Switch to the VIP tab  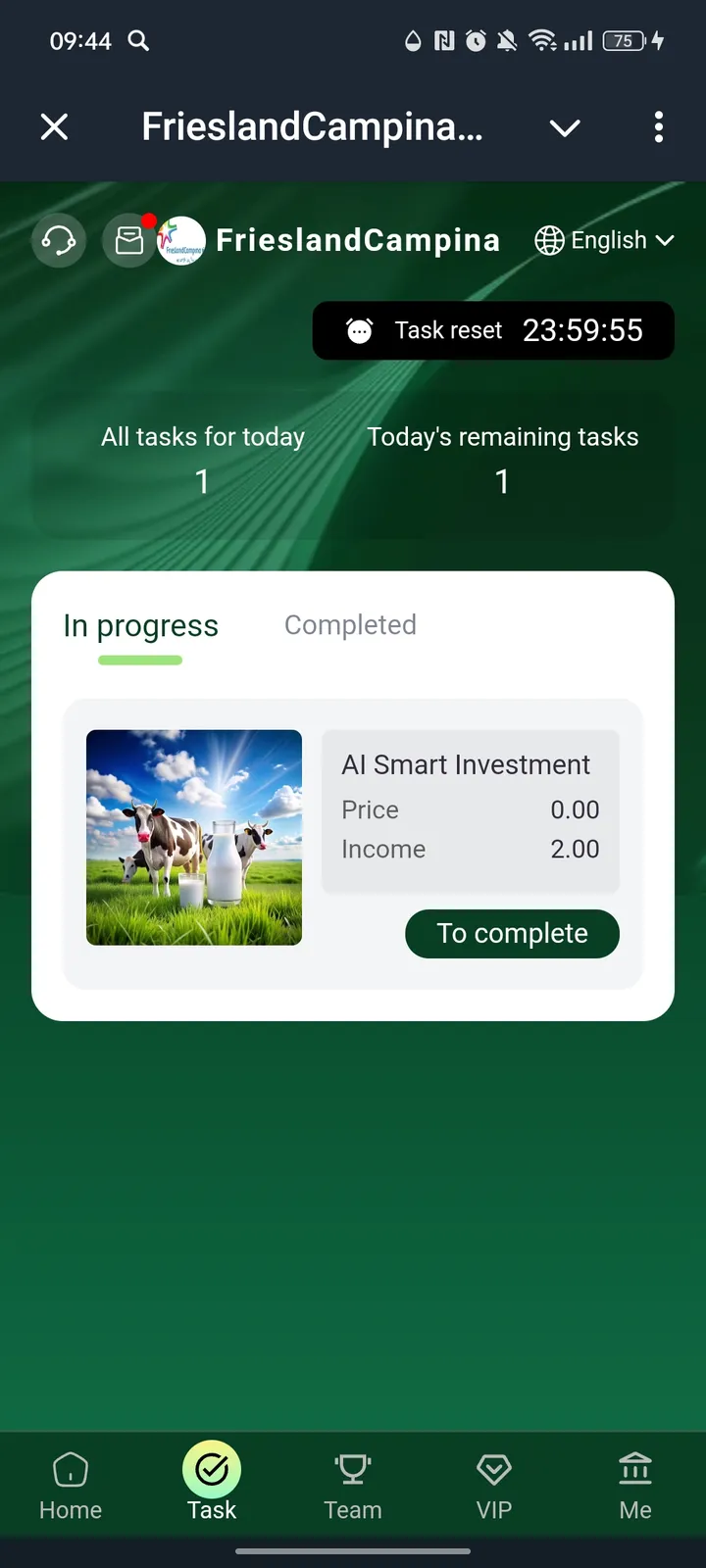[494, 1486]
